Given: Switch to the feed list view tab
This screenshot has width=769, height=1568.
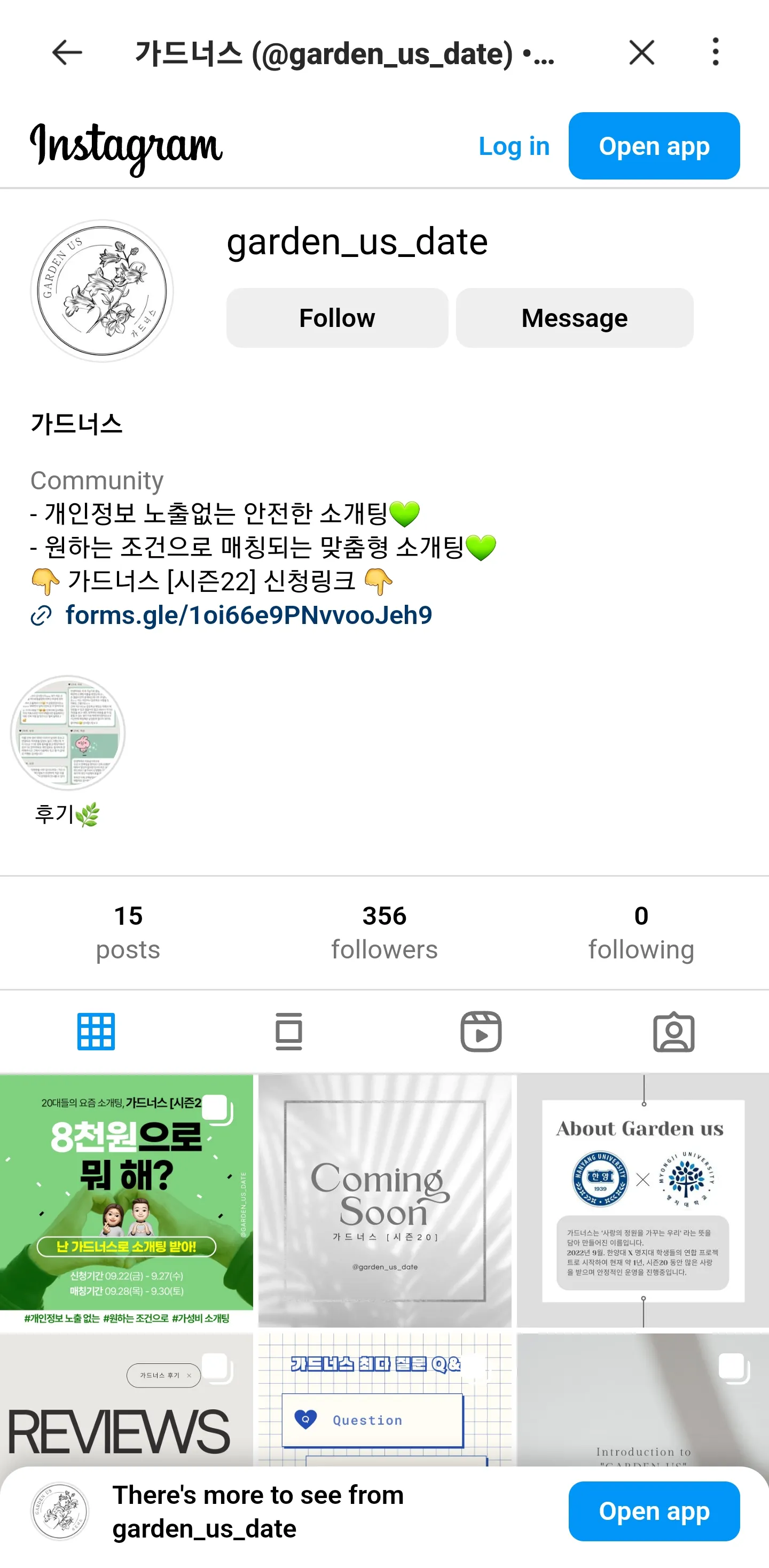Looking at the screenshot, I should [288, 1032].
